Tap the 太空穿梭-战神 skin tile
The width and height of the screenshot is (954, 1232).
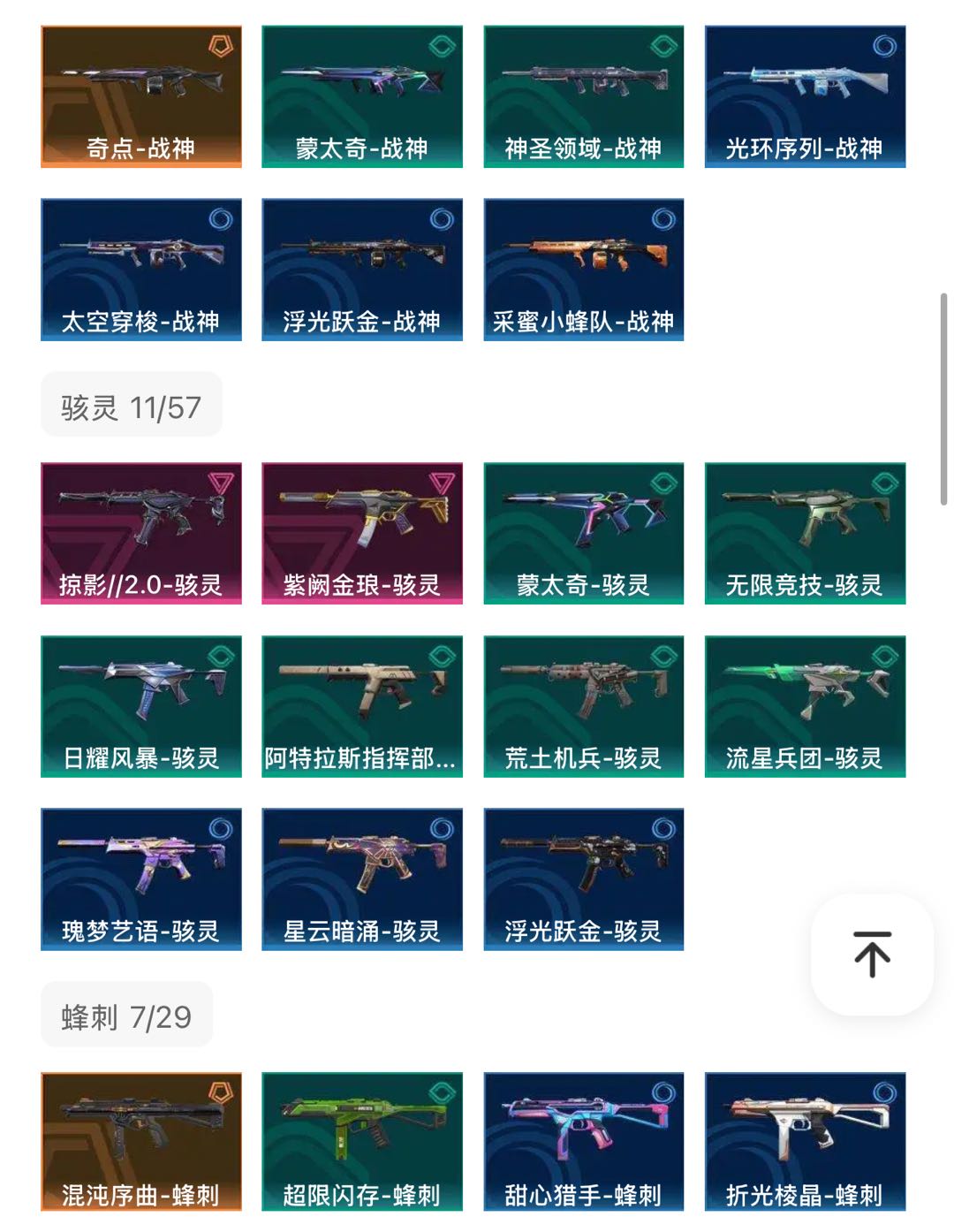(141, 270)
